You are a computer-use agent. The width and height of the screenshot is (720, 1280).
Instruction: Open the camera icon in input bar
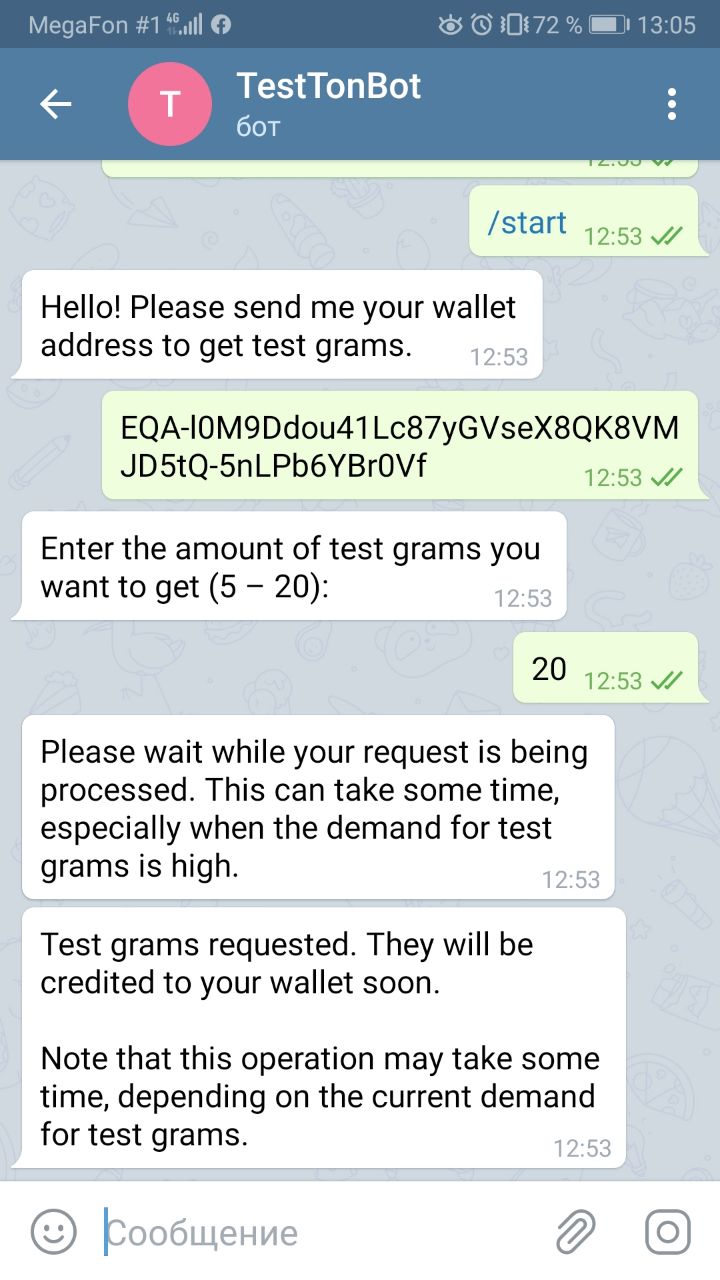coord(668,1232)
